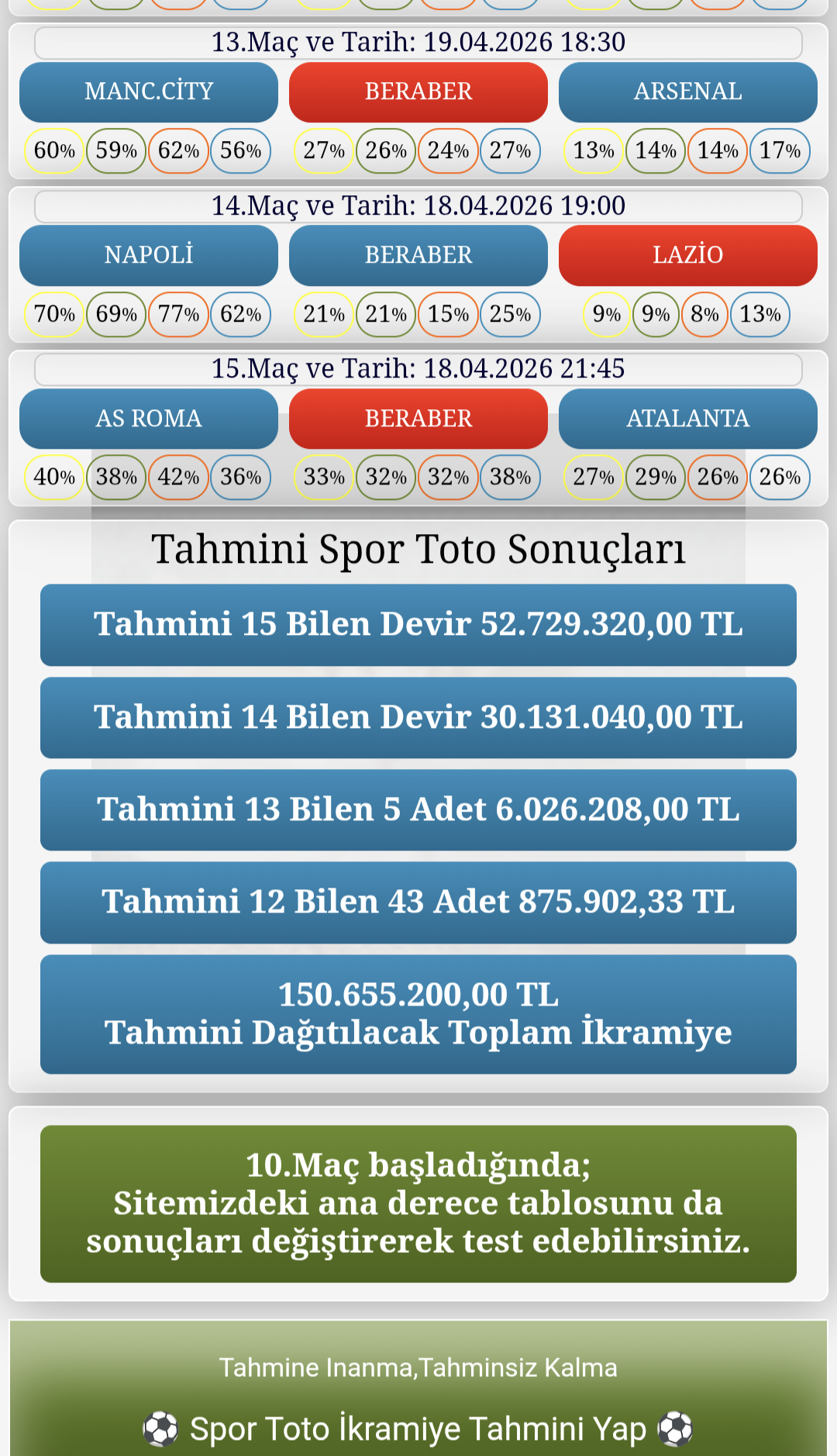Image resolution: width=837 pixels, height=1456 pixels.
Task: Pick BERABER for the Roma–Atalanta match
Action: coord(418,419)
